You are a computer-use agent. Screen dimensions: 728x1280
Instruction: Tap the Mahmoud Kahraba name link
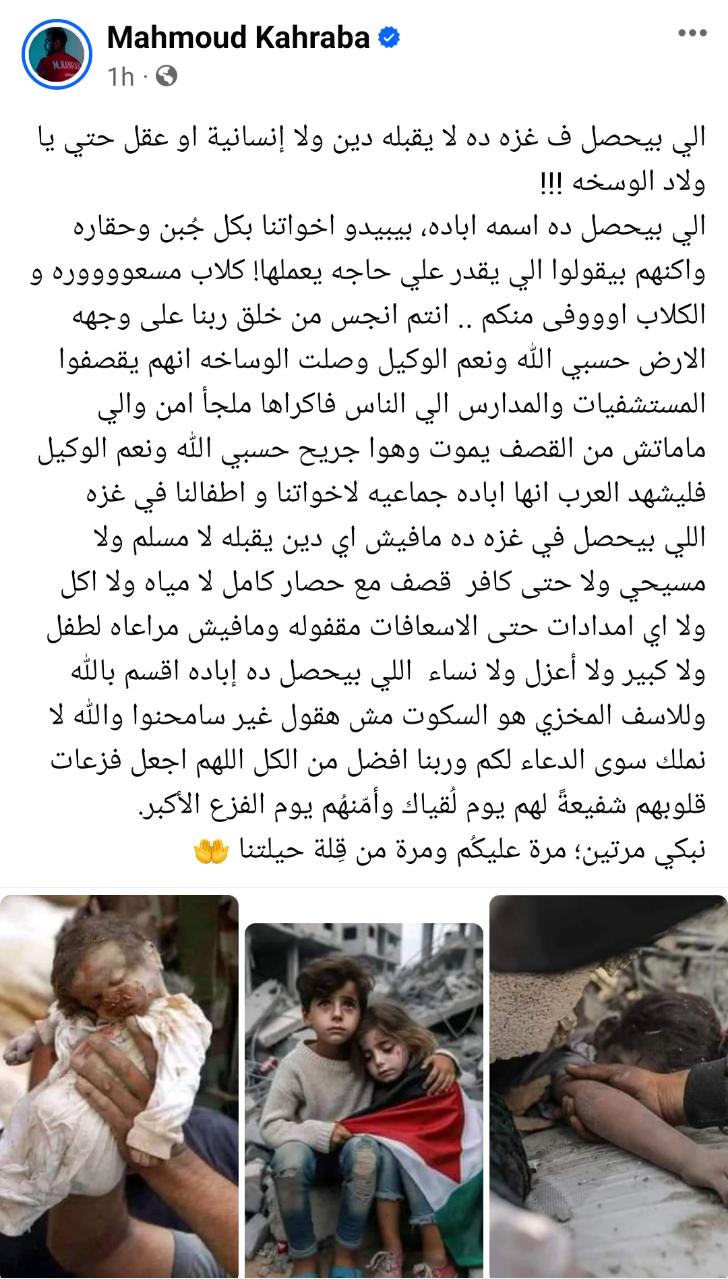239,37
